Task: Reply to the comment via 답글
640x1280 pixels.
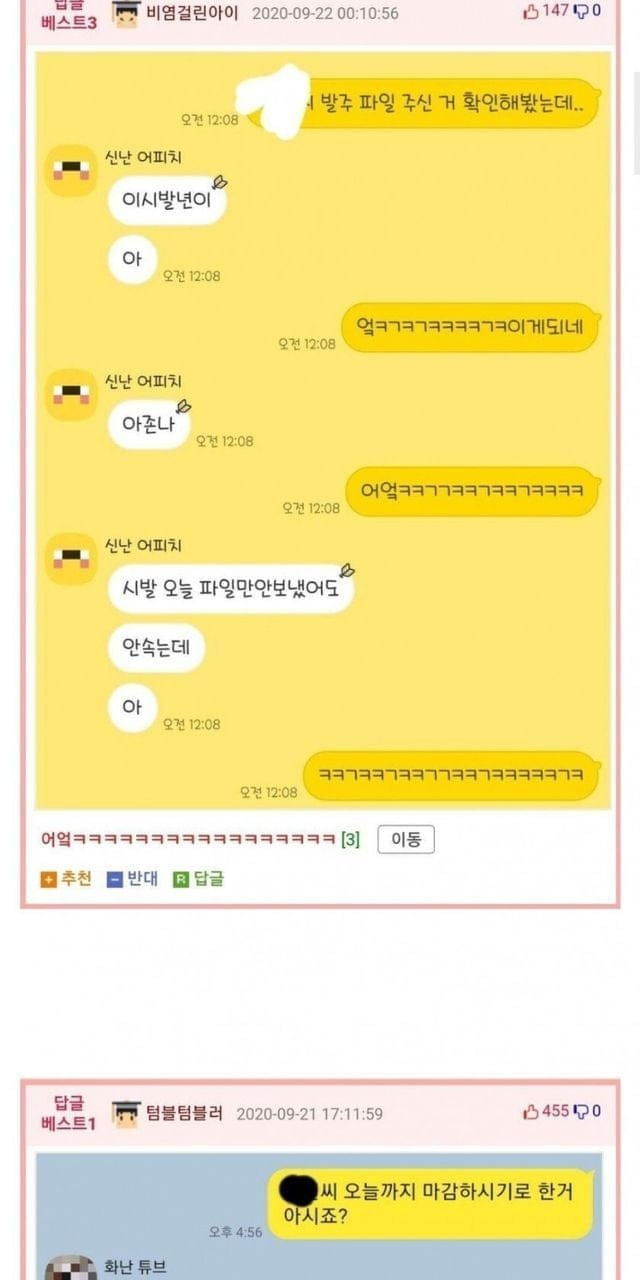Action: [x=199, y=879]
